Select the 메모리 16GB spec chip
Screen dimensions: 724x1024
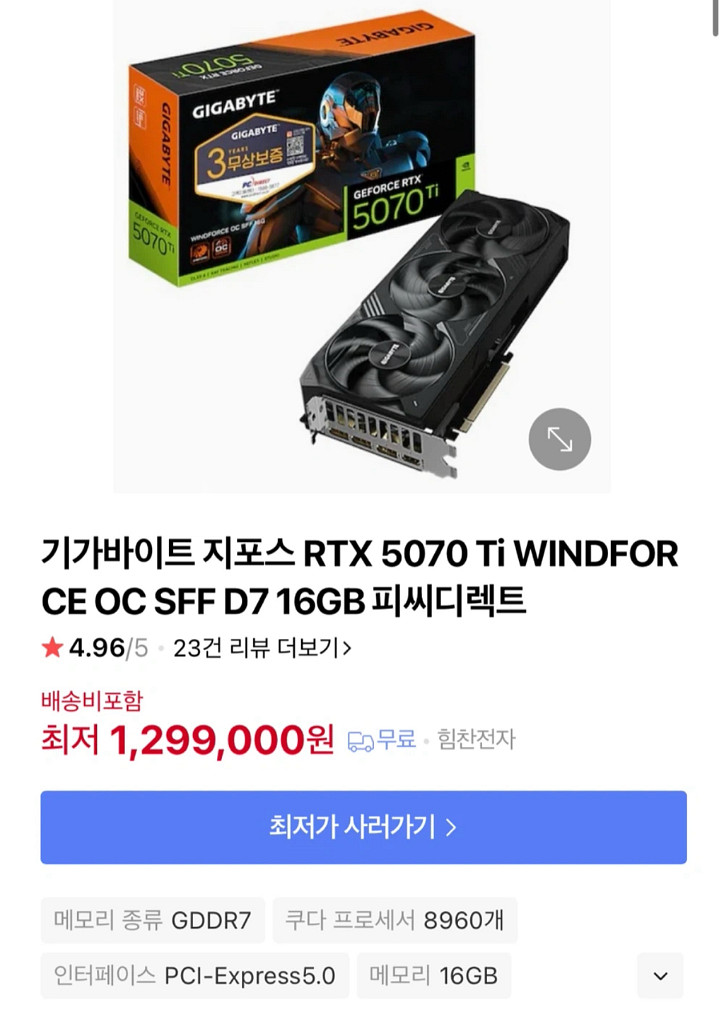(432, 975)
